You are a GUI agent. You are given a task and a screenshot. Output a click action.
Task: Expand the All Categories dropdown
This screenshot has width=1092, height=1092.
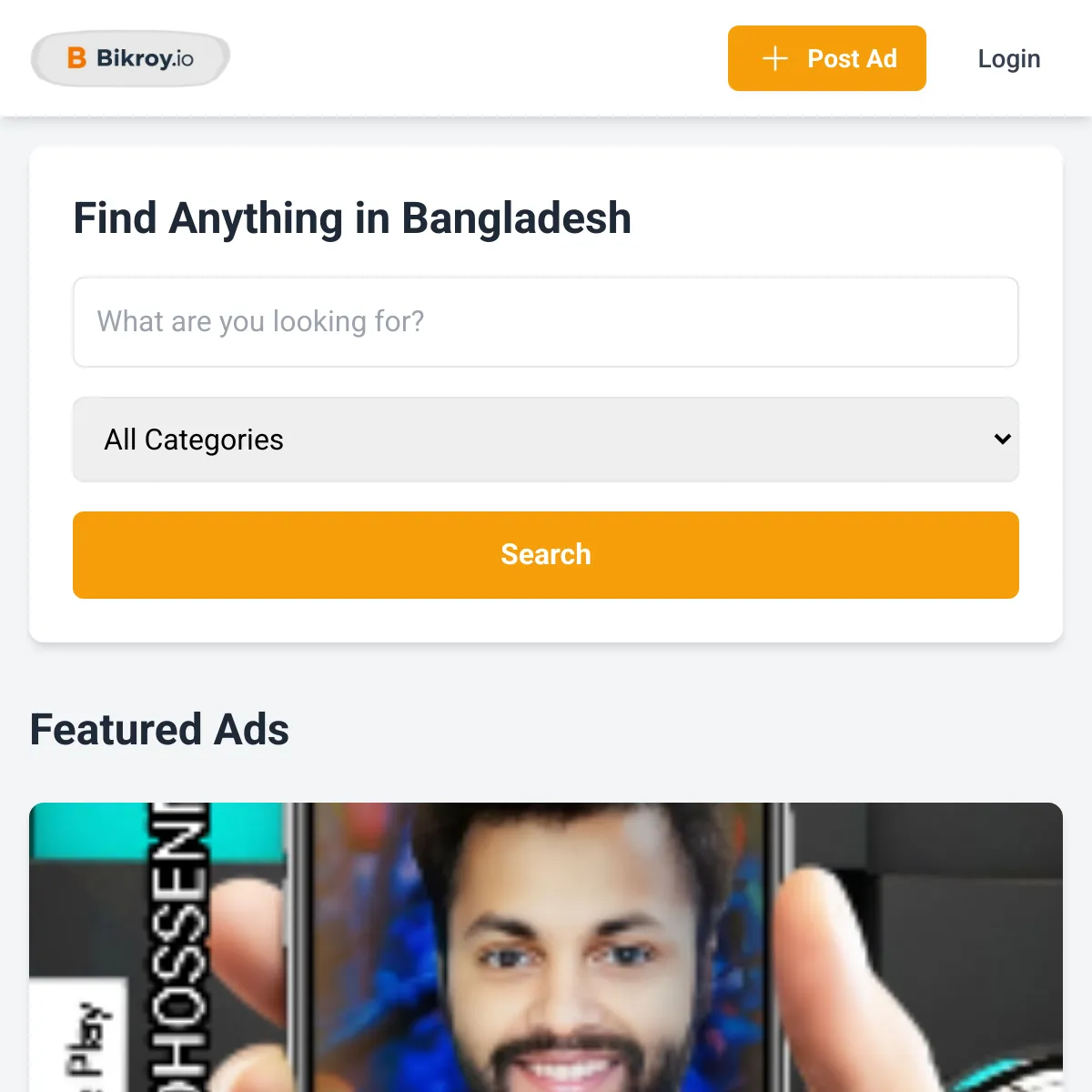[546, 440]
